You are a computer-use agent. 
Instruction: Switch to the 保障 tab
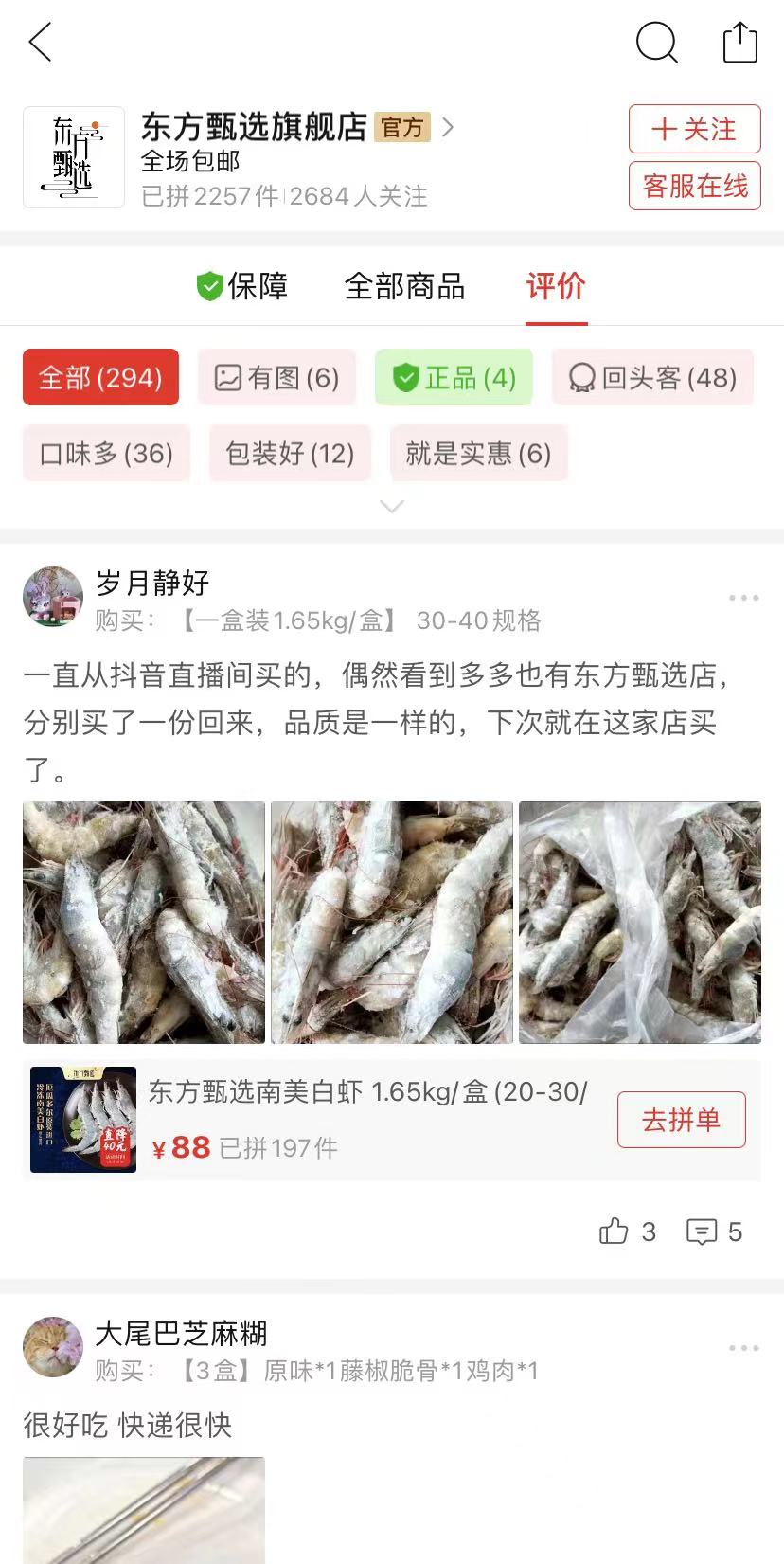click(242, 286)
